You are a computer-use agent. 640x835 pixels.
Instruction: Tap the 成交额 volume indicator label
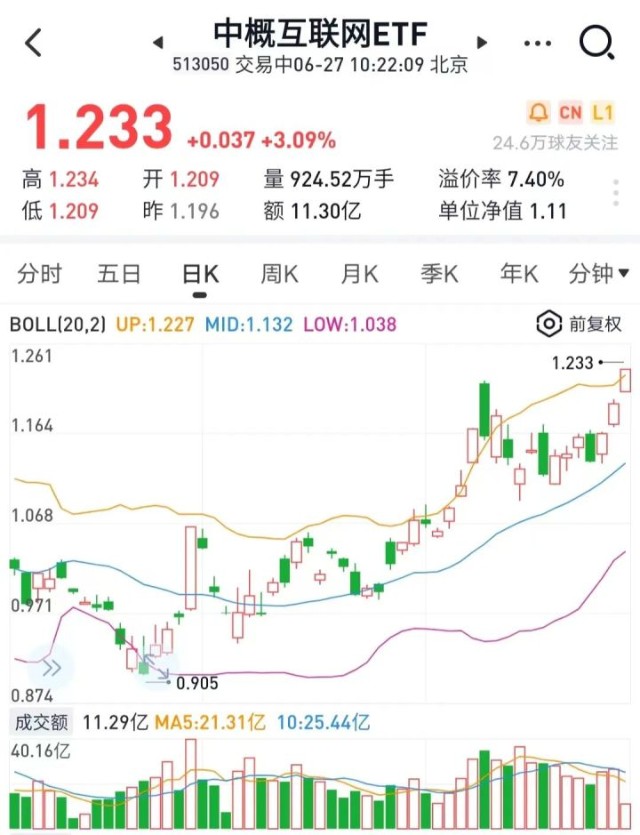(41, 722)
